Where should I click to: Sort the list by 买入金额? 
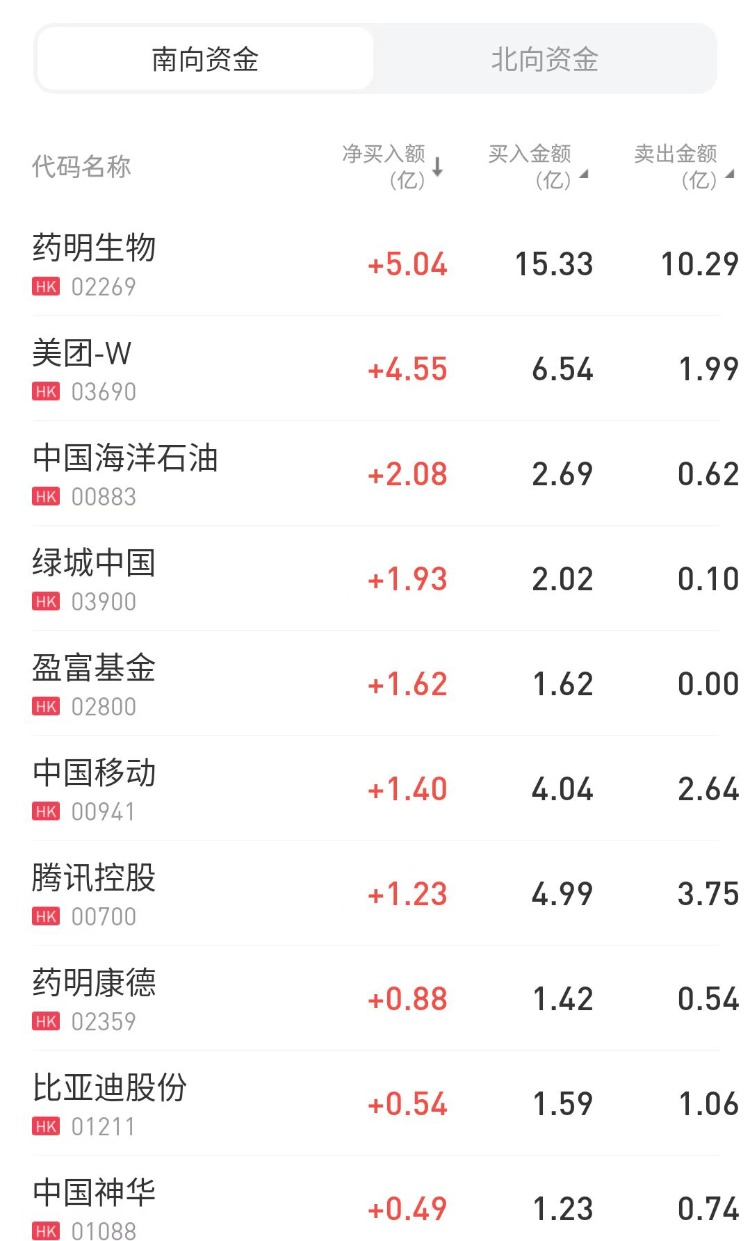(x=537, y=167)
